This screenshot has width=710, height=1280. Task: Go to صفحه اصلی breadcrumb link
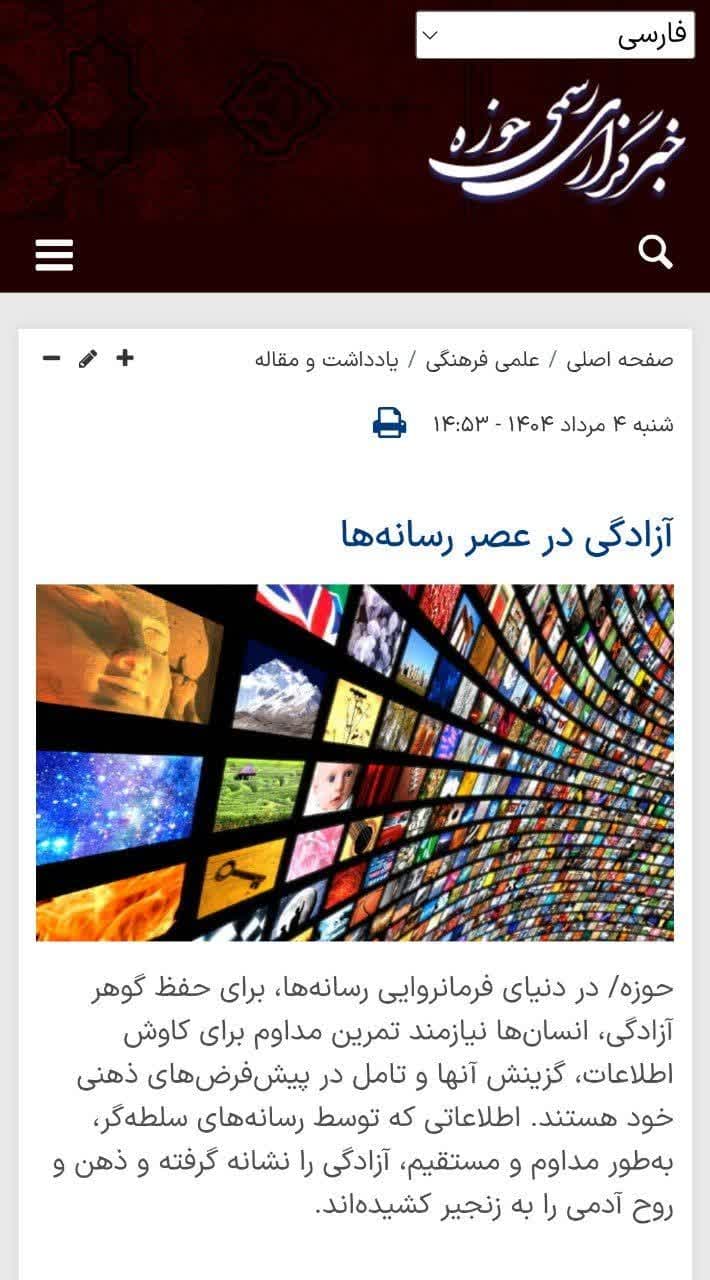(620, 359)
